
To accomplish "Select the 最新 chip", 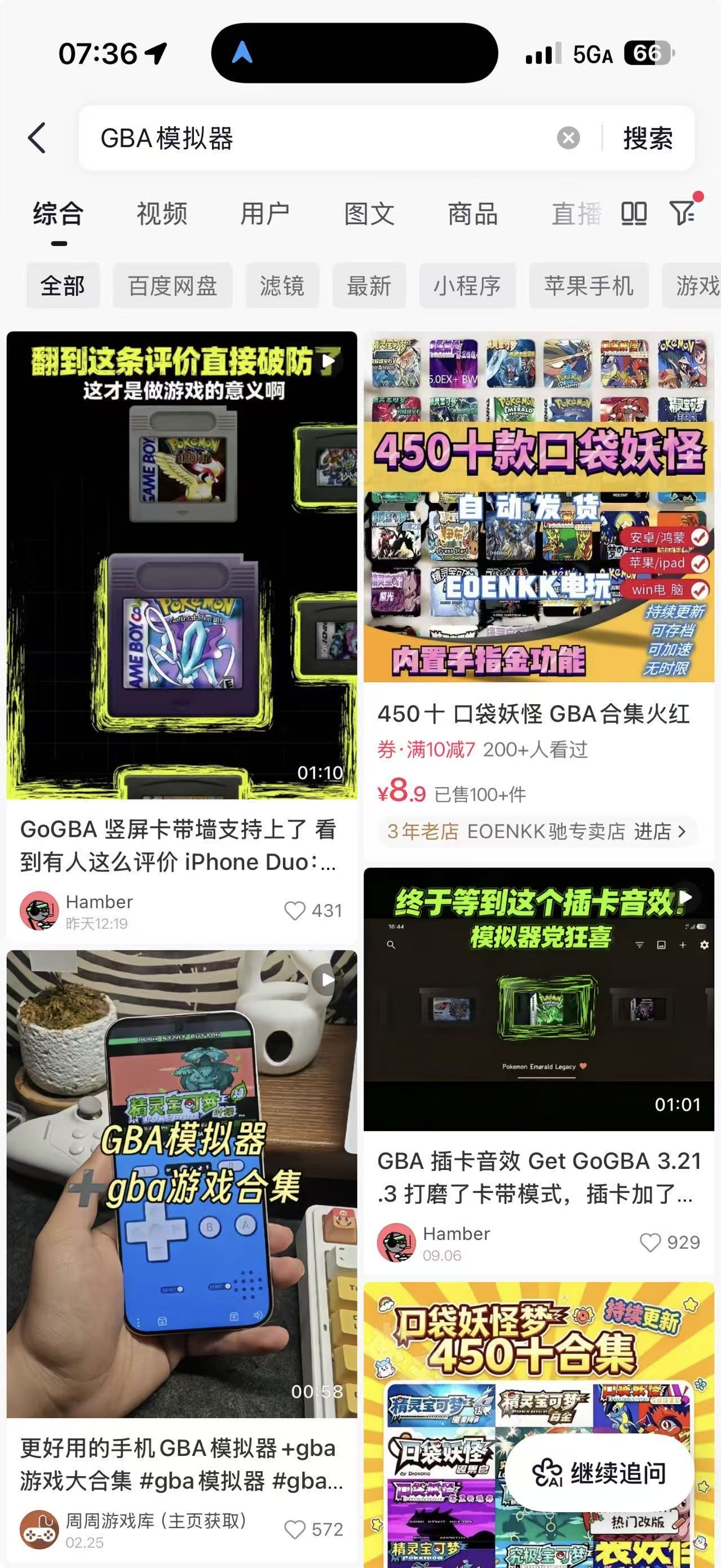I will point(369,285).
